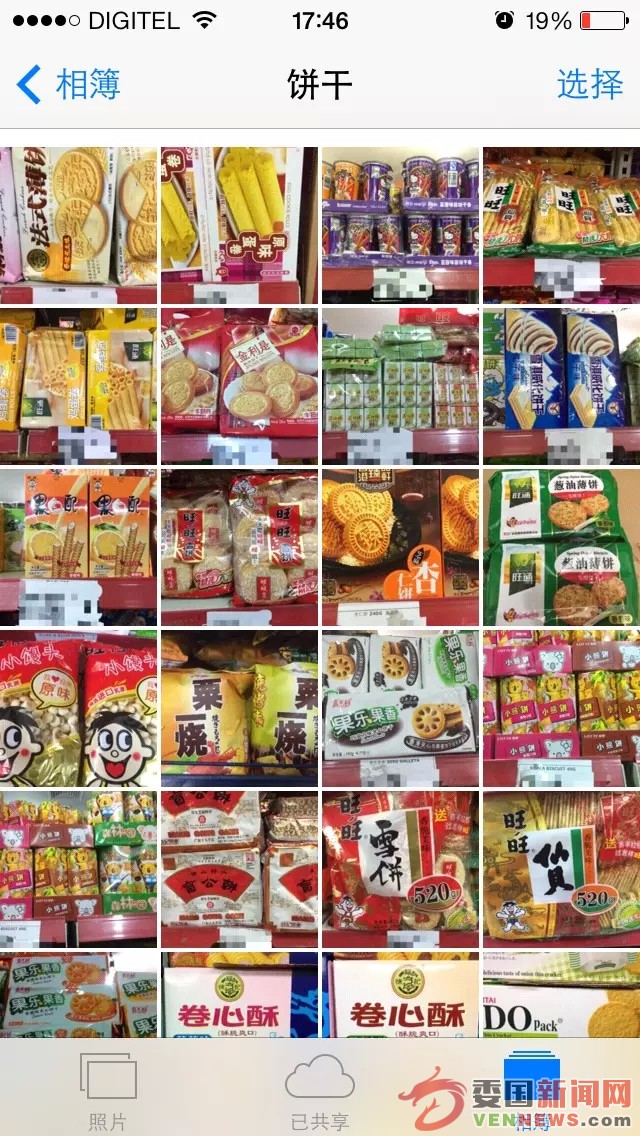Screen dimensions: 640x1136
Task: Open the 小馒头 snack bag photo
Action: [78, 707]
